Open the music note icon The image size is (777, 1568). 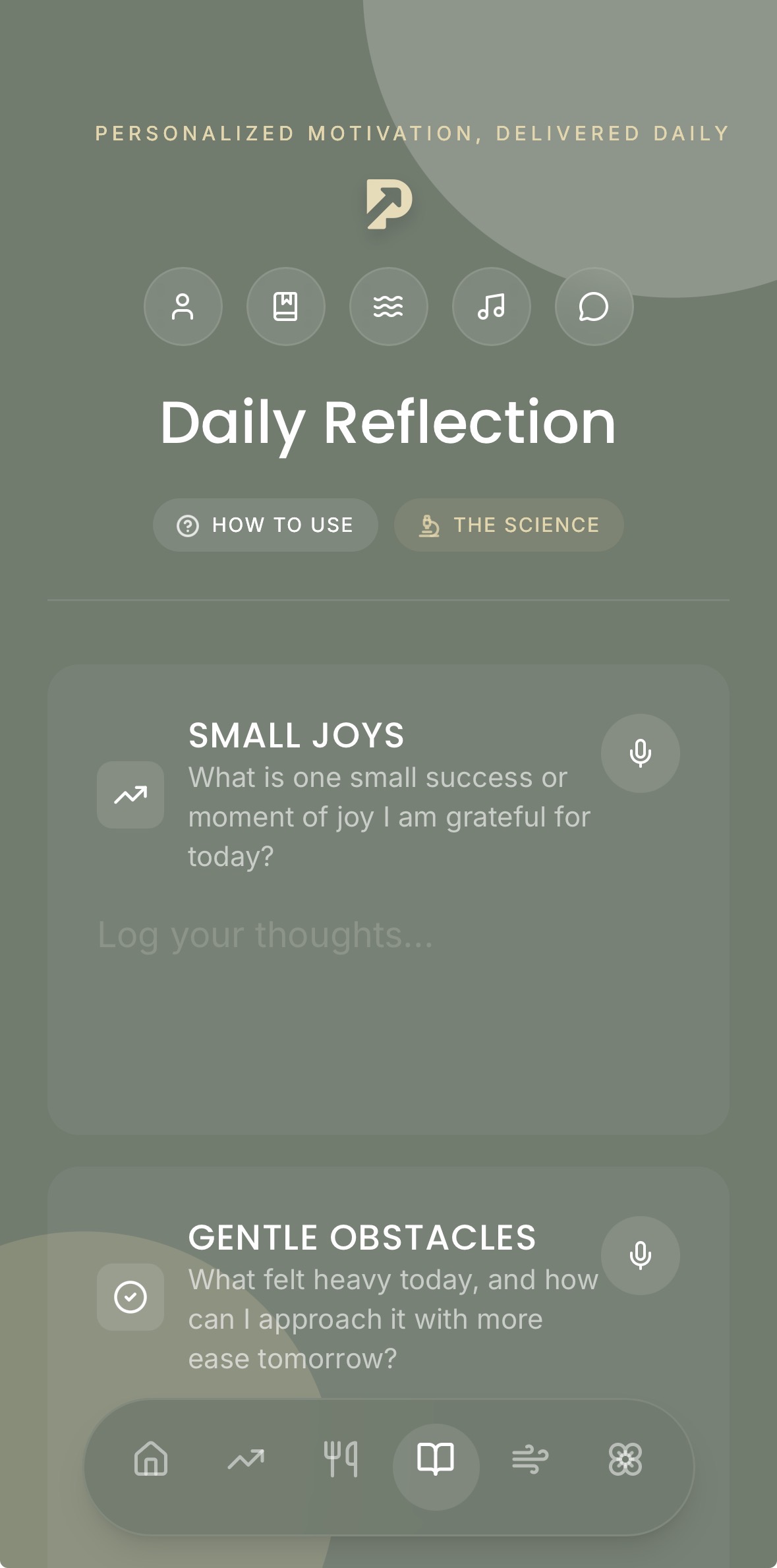pos(491,306)
